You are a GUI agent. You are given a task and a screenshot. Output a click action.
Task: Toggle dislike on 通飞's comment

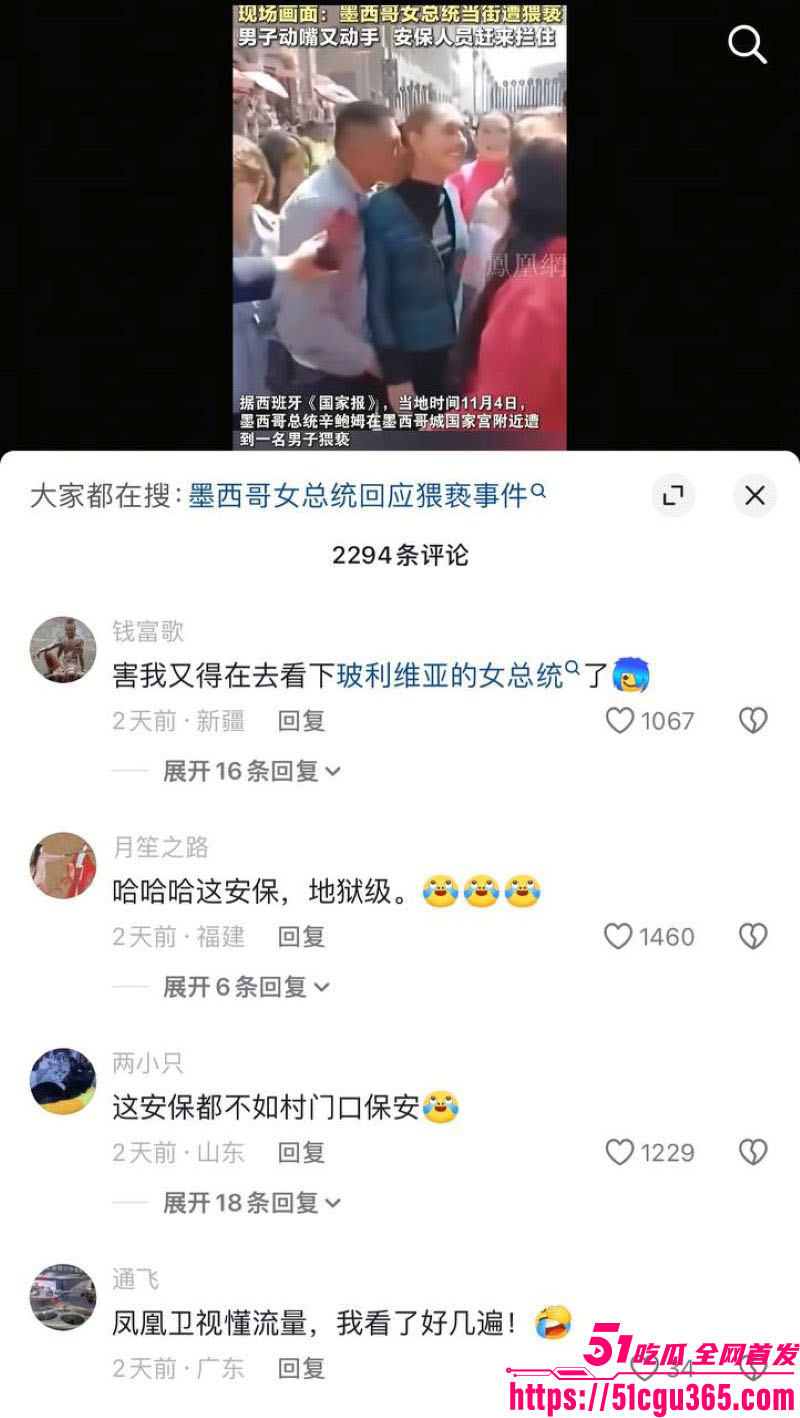[752, 1367]
